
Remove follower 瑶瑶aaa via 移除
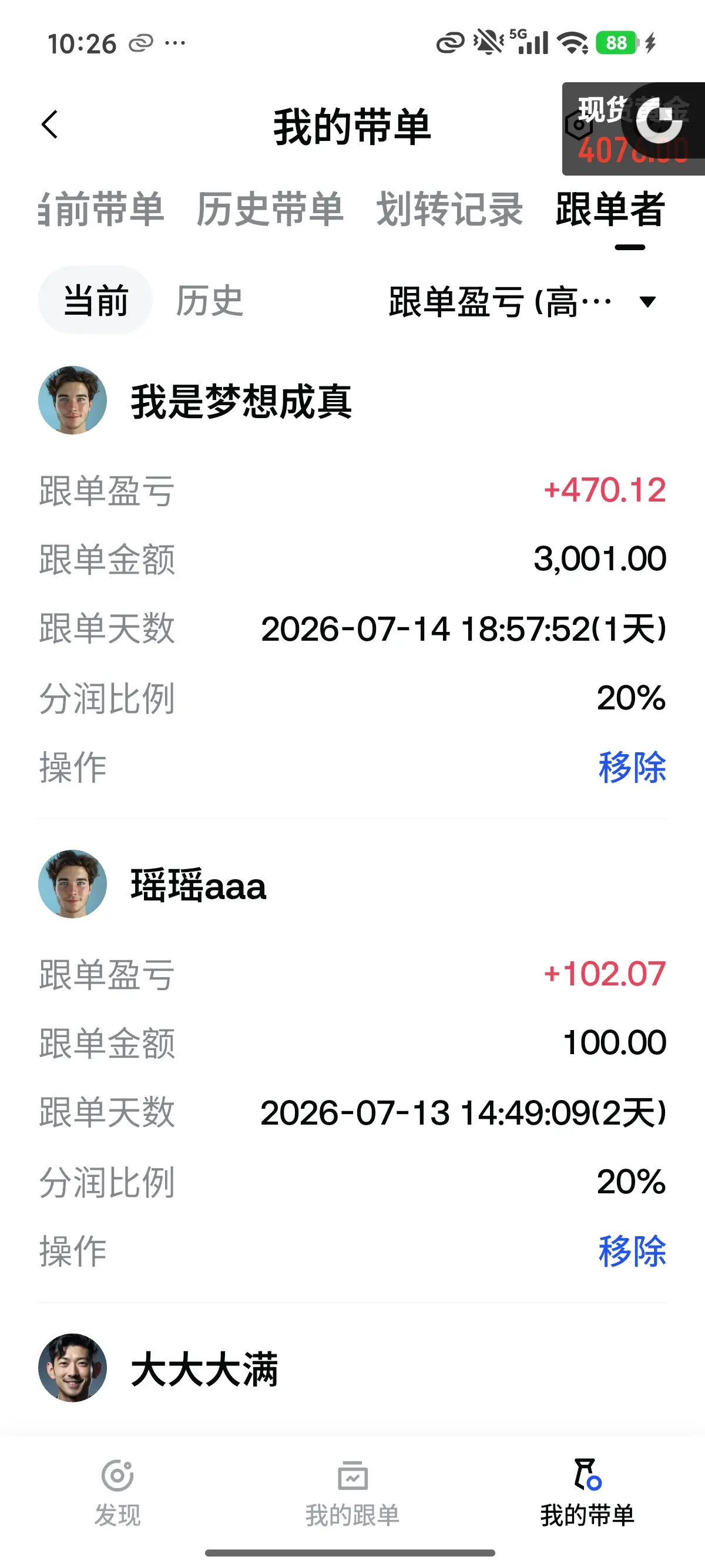[632, 1251]
